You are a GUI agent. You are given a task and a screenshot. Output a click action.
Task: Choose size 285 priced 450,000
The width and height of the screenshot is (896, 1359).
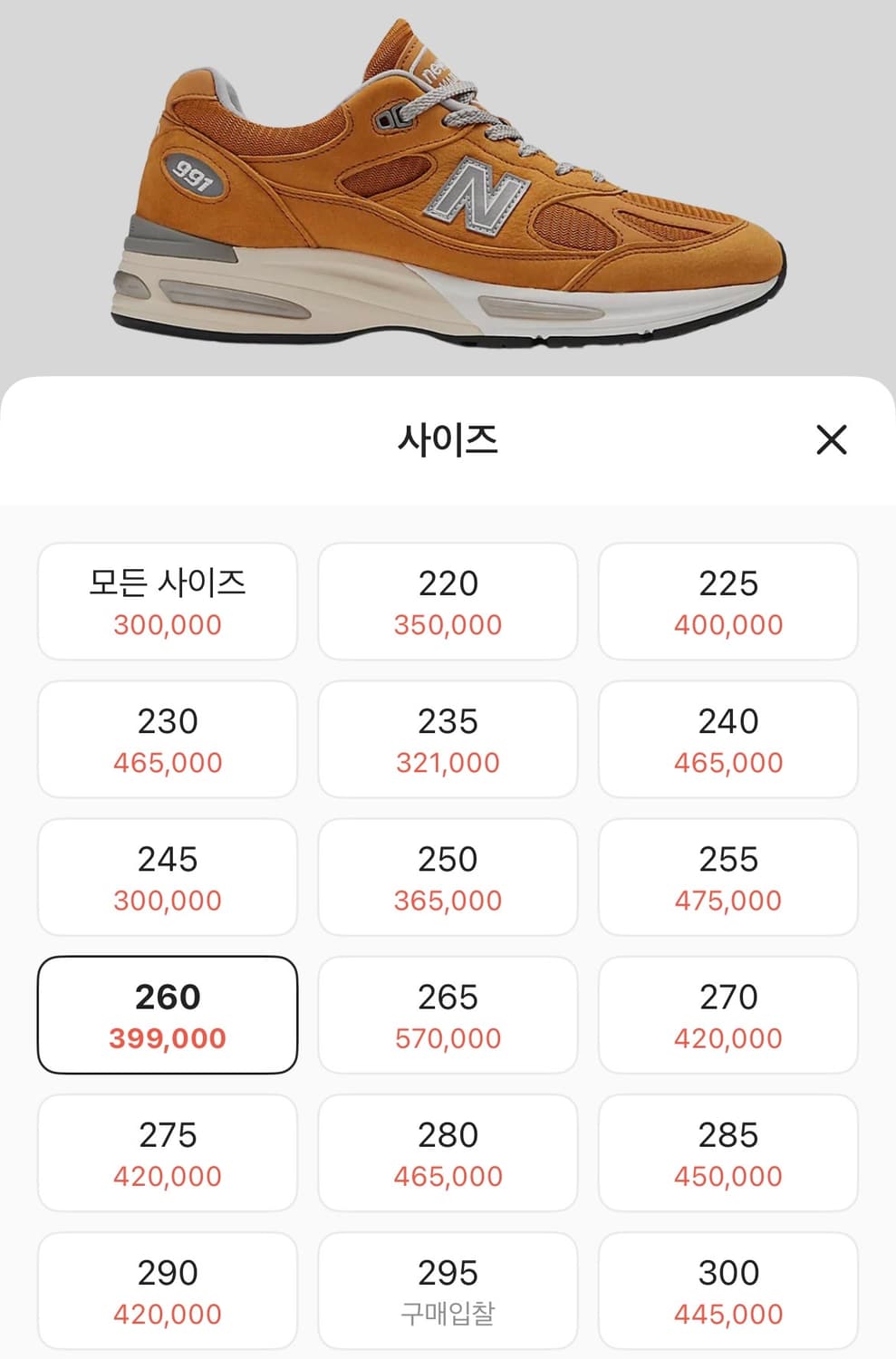coord(728,1152)
